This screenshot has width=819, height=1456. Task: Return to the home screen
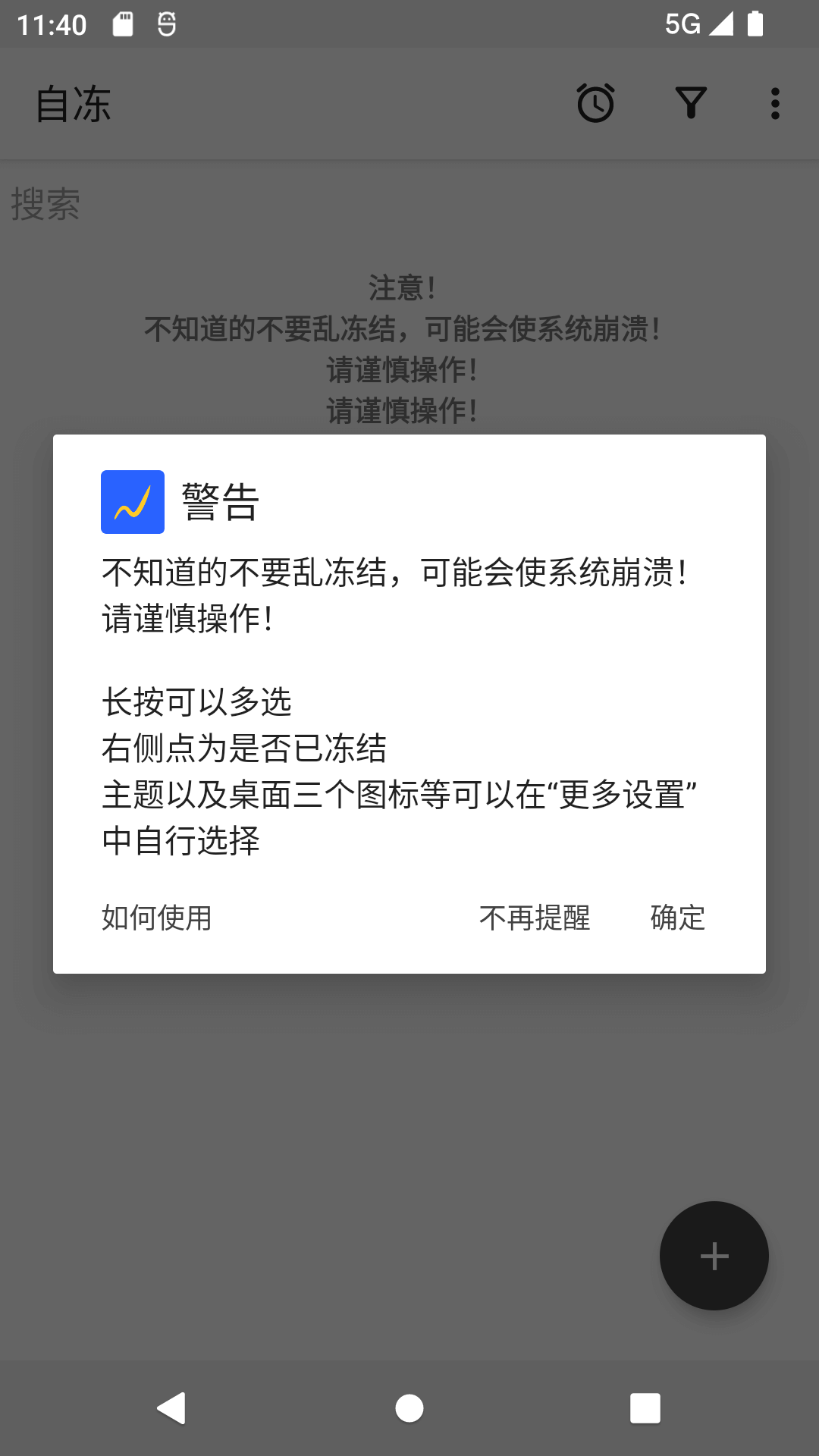pyautogui.click(x=409, y=1408)
